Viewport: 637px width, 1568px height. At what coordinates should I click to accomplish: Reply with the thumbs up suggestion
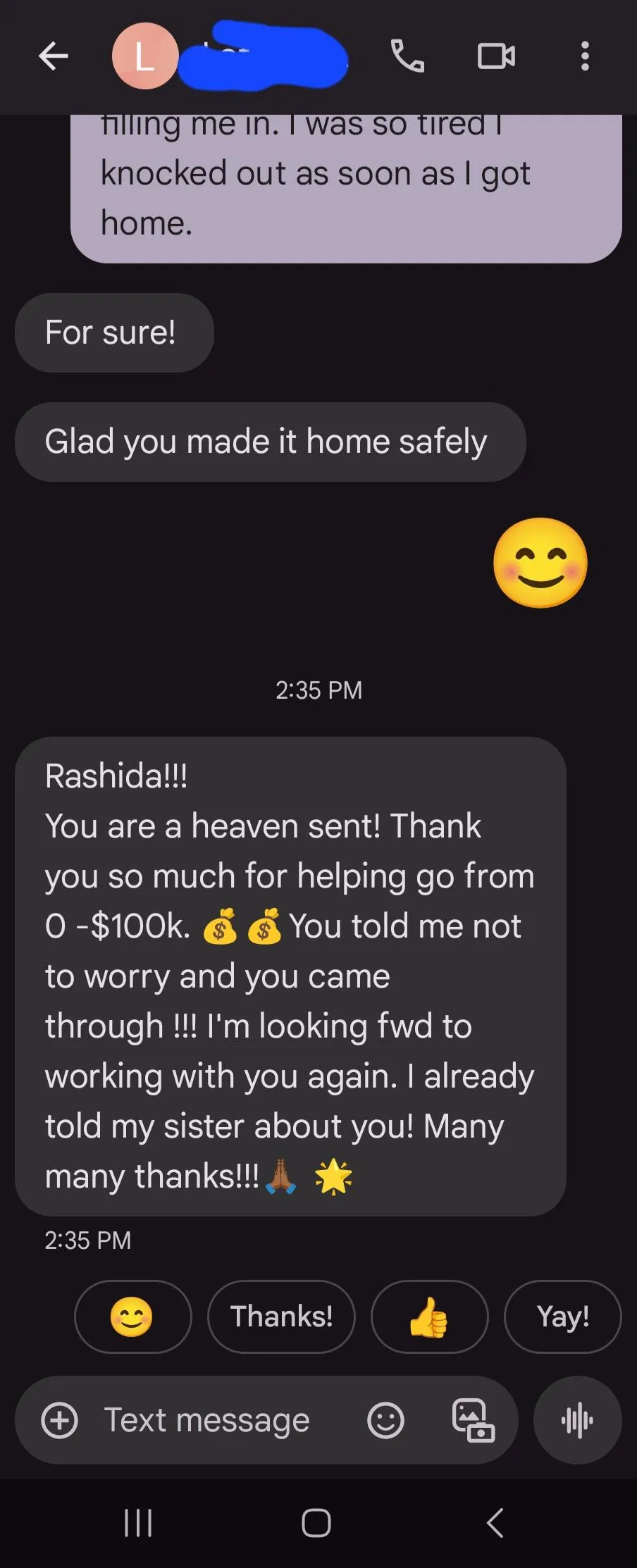coord(429,1316)
